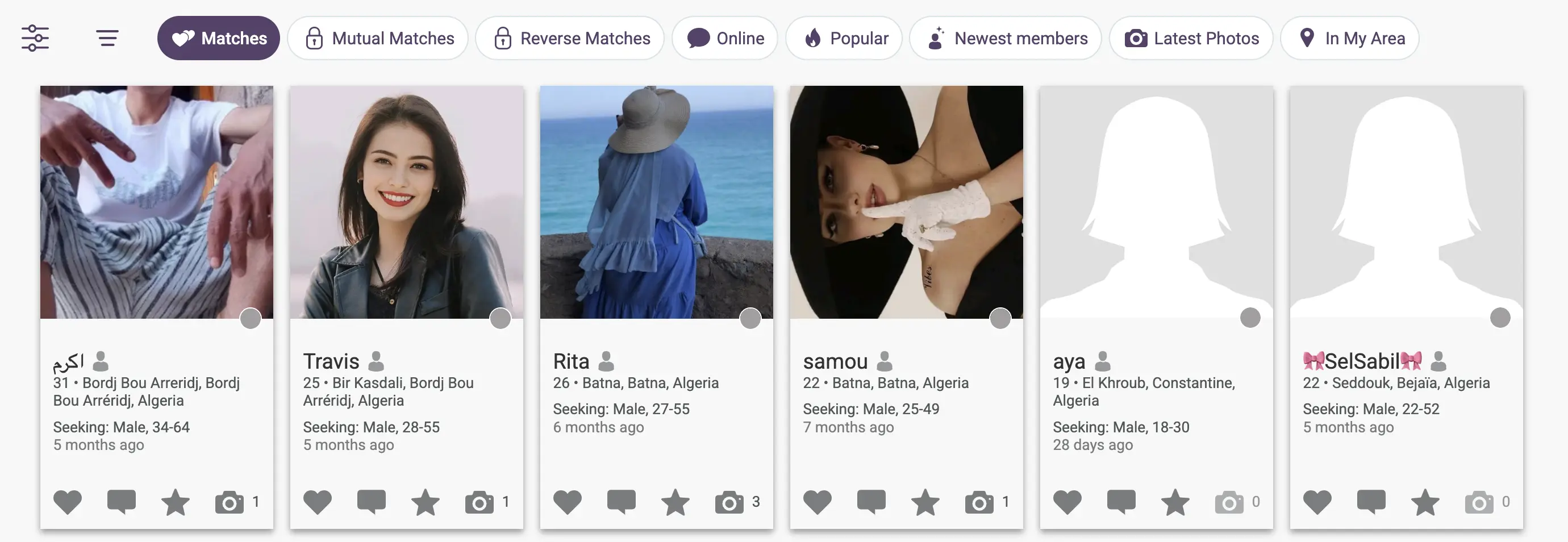1568x542 pixels.
Task: Tap the heart on aya's card
Action: click(x=1067, y=502)
